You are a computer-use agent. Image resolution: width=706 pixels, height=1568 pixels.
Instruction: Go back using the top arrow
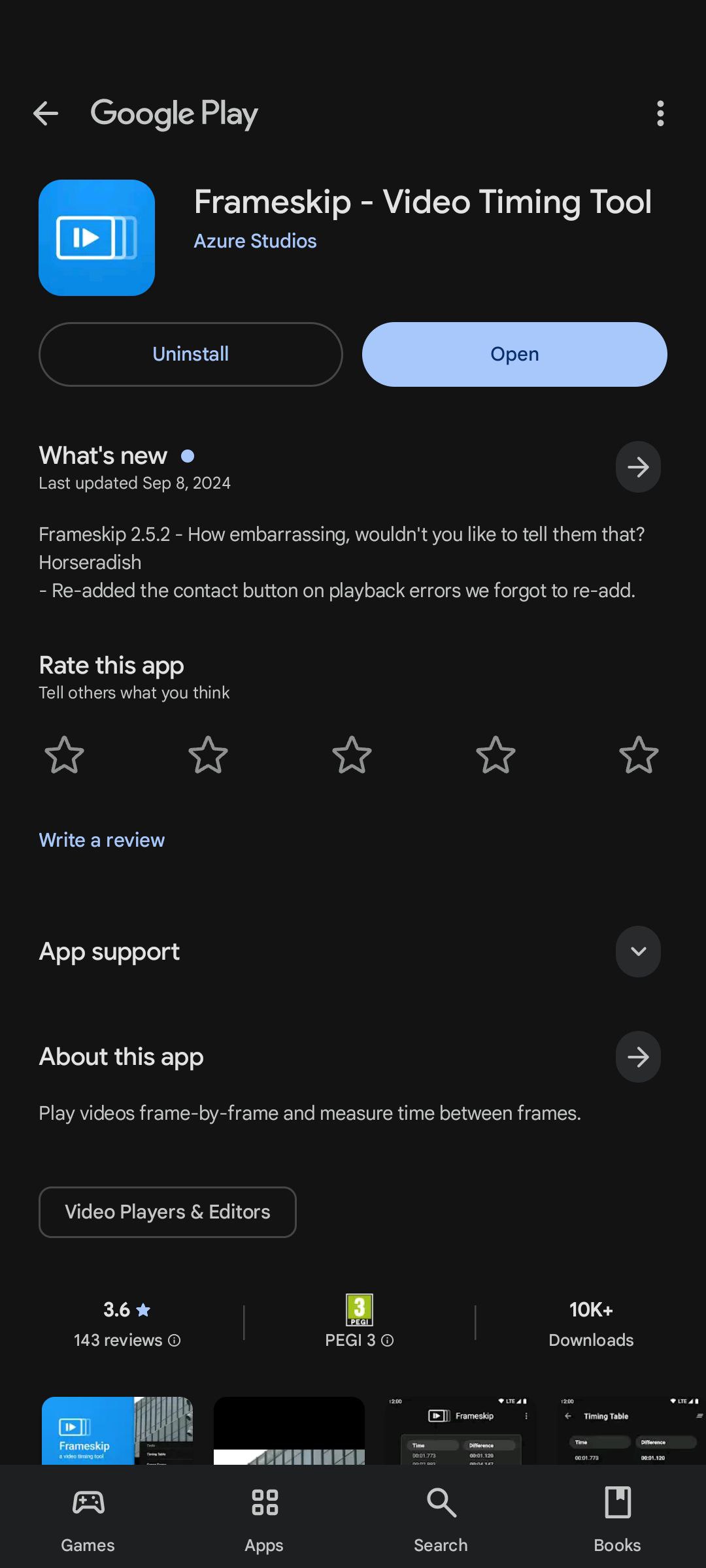coord(46,114)
